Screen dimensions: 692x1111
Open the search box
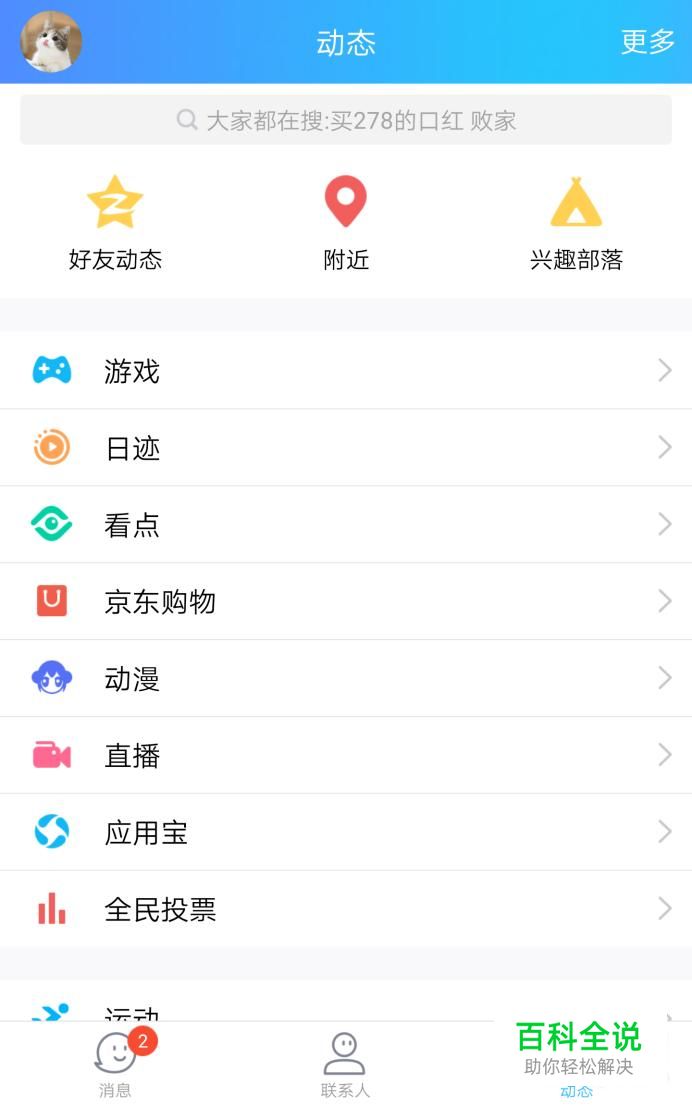coord(346,120)
